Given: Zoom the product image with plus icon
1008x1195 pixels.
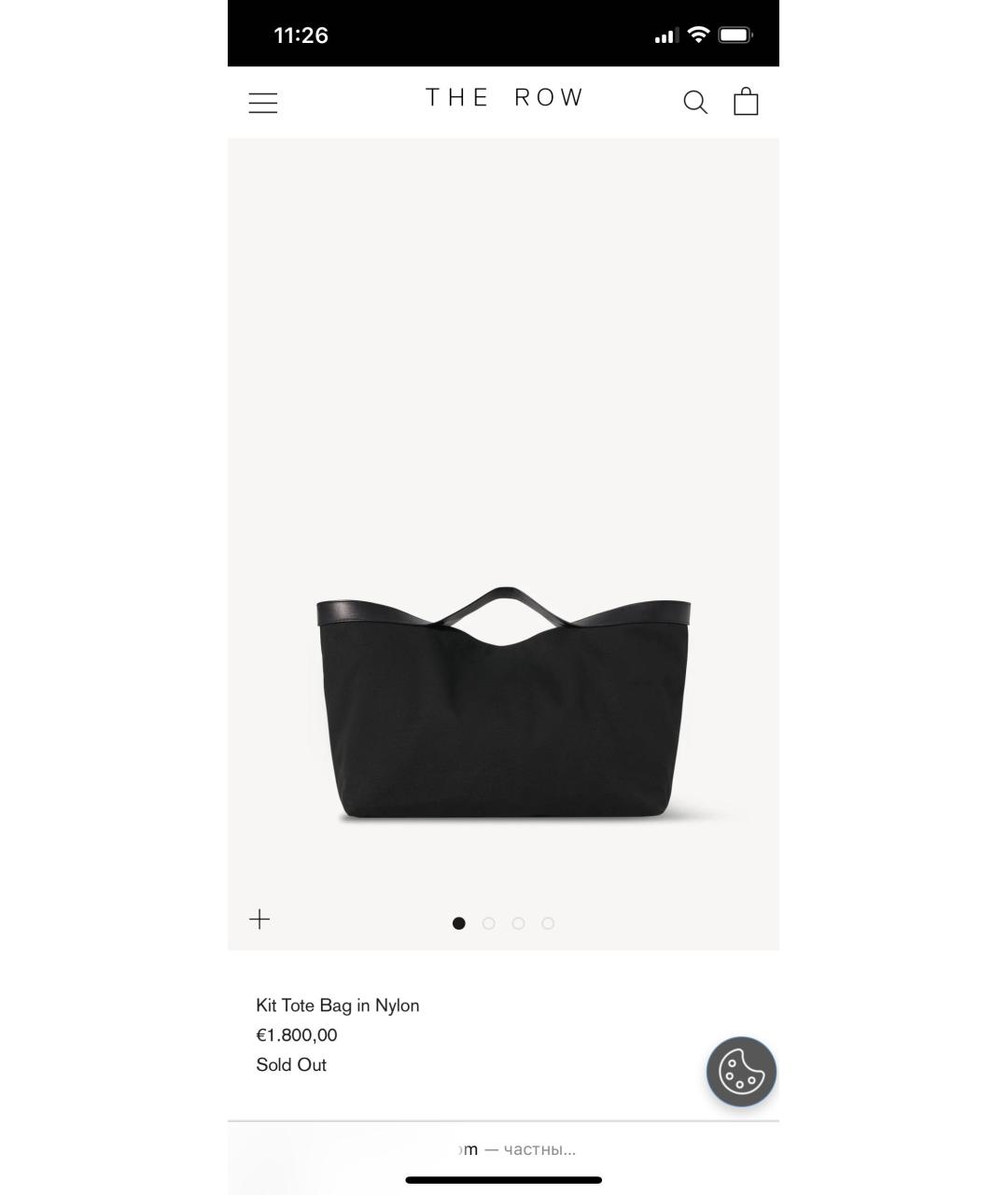Looking at the screenshot, I should 259,920.
